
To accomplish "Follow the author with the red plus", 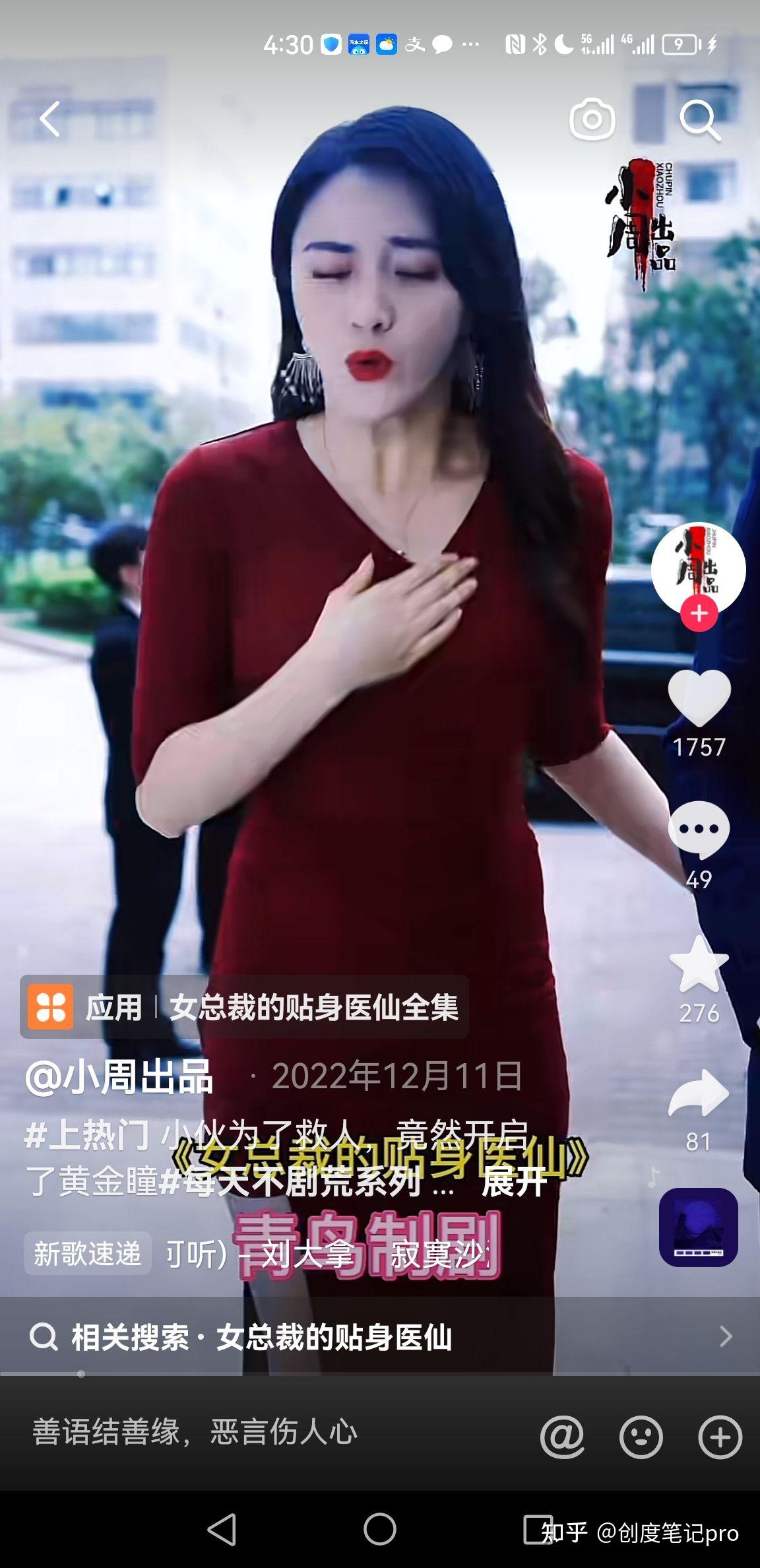I will [x=699, y=614].
